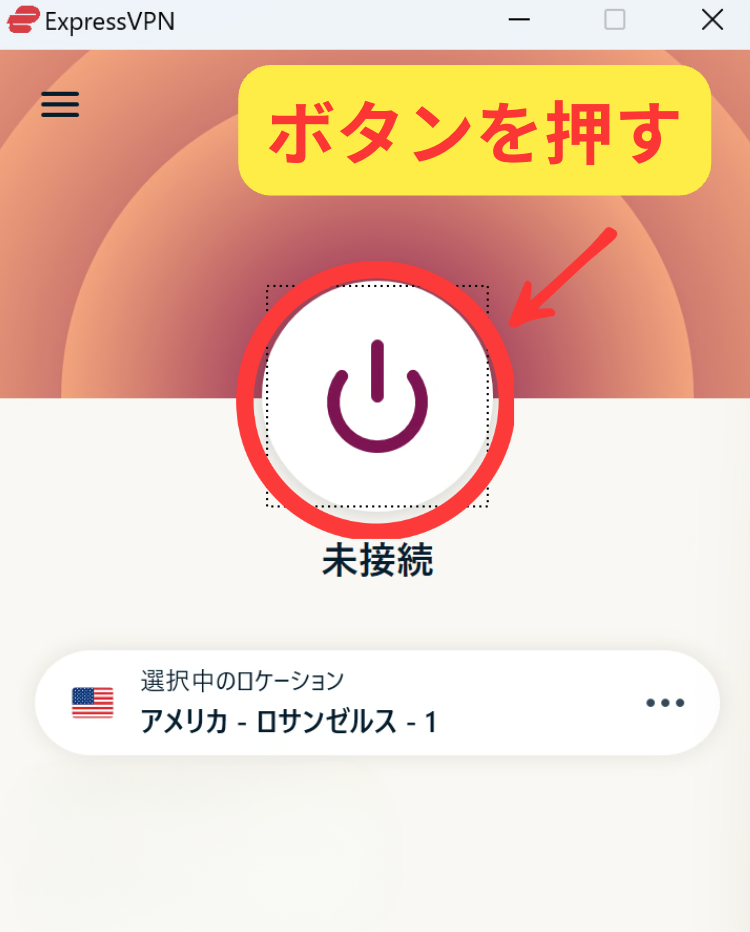Tap the power button to connect VPN
This screenshot has width=750, height=932.
coord(377,397)
